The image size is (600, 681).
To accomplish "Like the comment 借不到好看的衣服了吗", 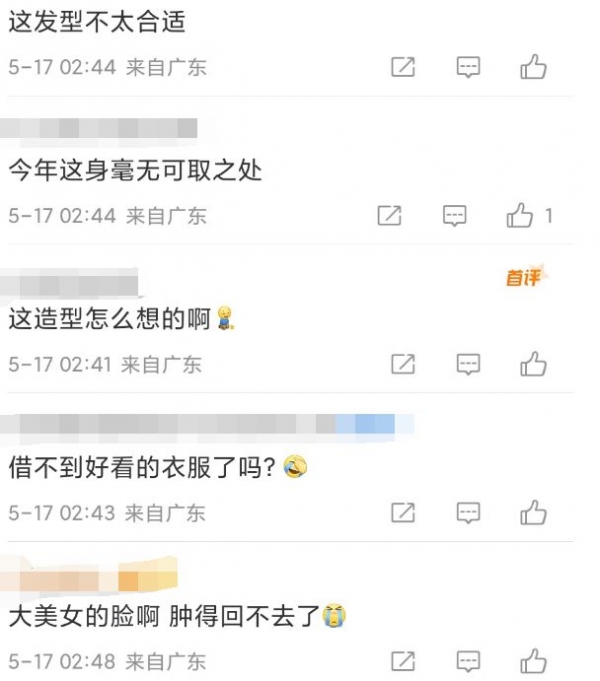I will 533,513.
